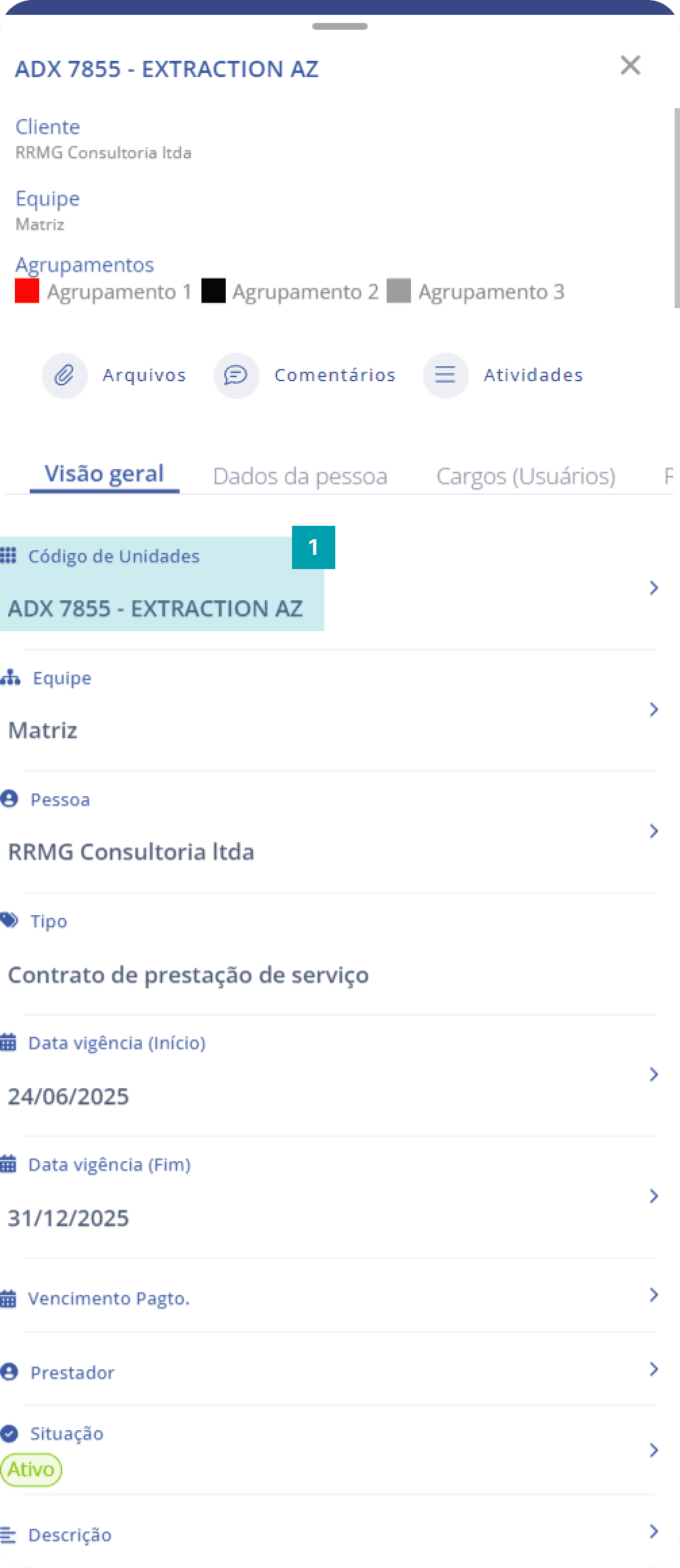
Task: Click the calendar icon beside Data vigência (Início)
Action: click(8, 1042)
